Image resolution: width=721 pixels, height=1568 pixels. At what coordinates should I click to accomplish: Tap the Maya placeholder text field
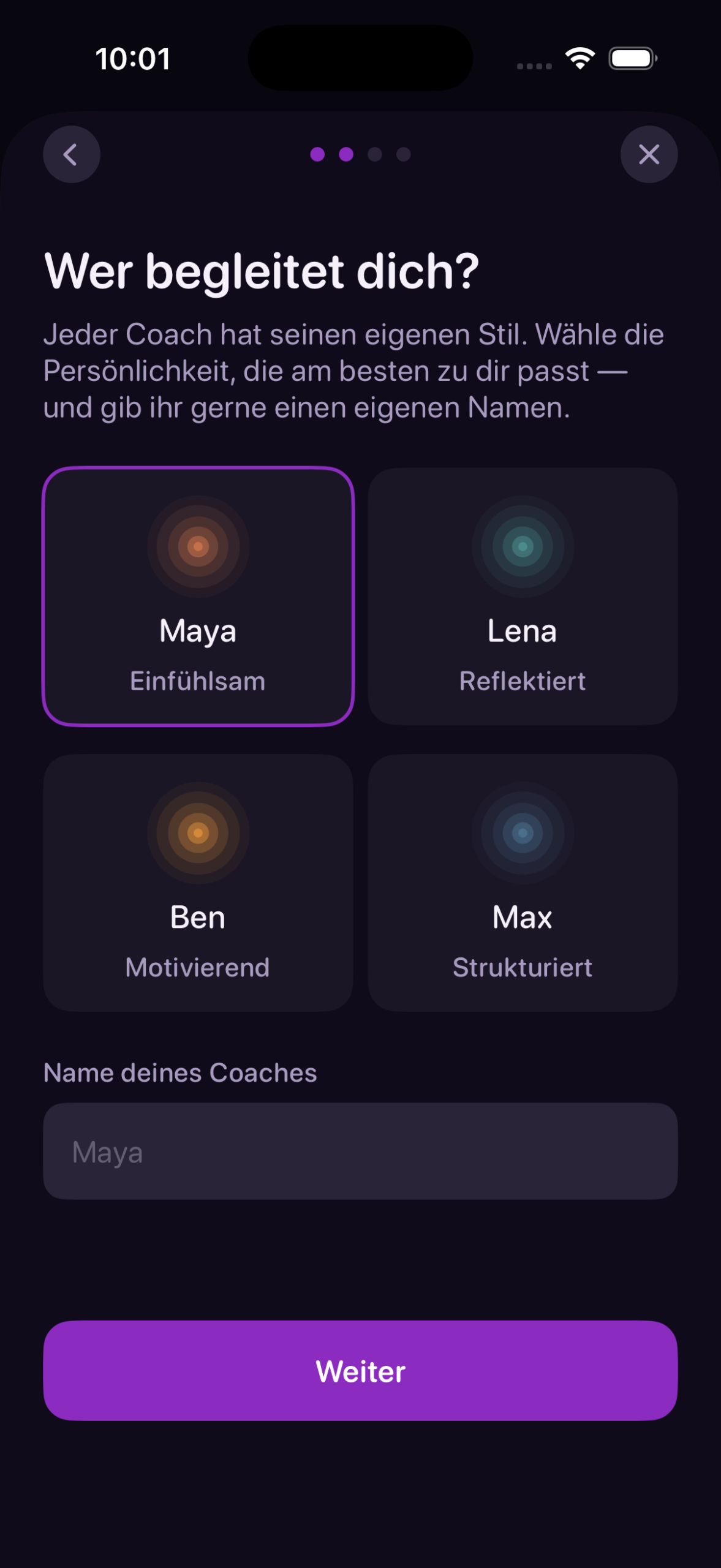coord(360,1151)
